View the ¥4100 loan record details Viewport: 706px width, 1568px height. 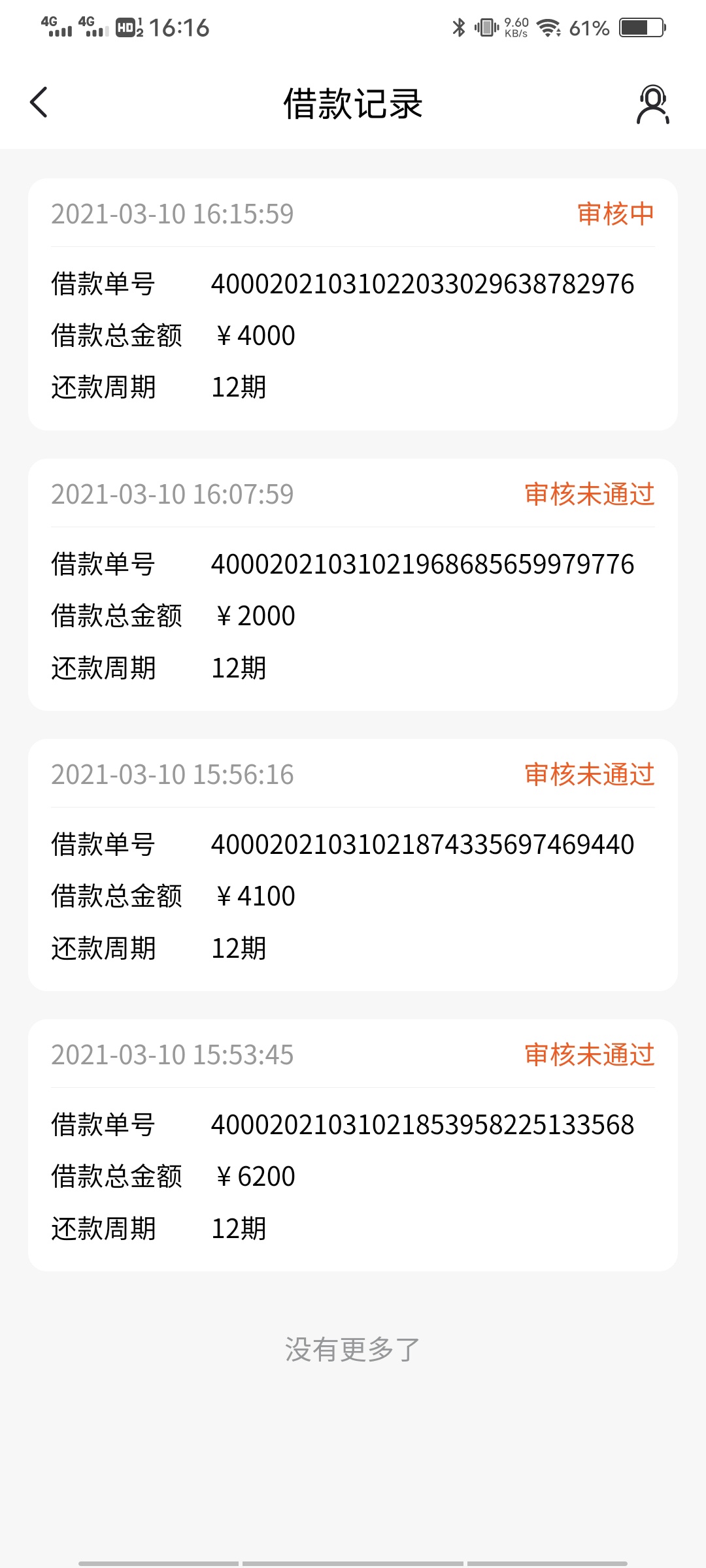353,865
